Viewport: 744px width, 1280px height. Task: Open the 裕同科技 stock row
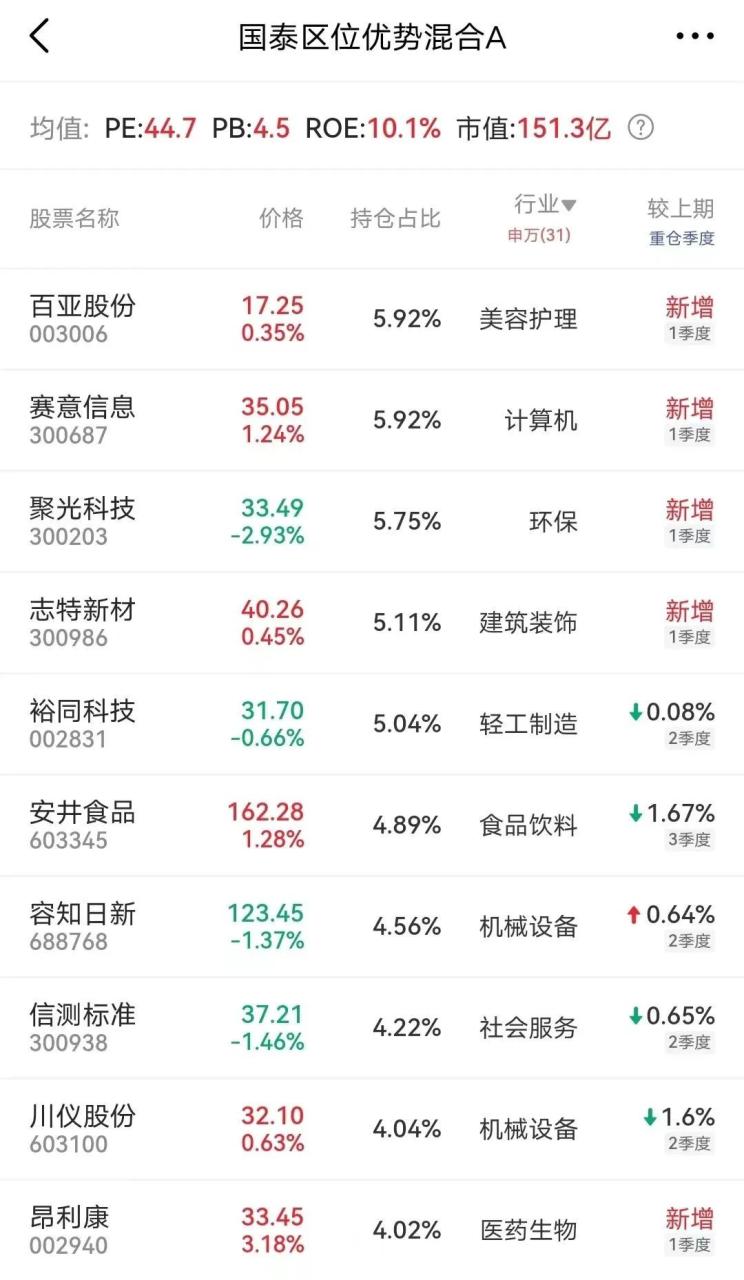tap(372, 724)
